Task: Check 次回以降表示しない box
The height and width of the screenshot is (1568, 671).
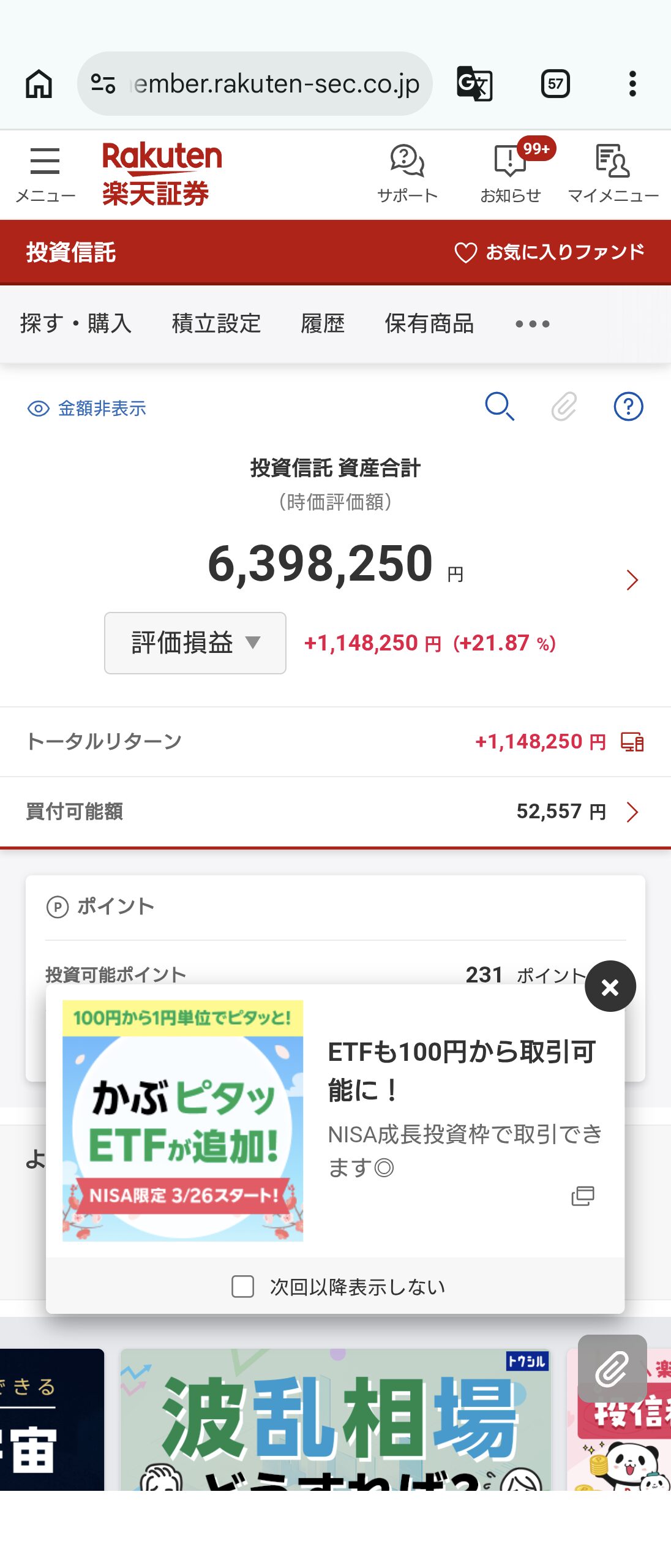Action: [x=243, y=1286]
